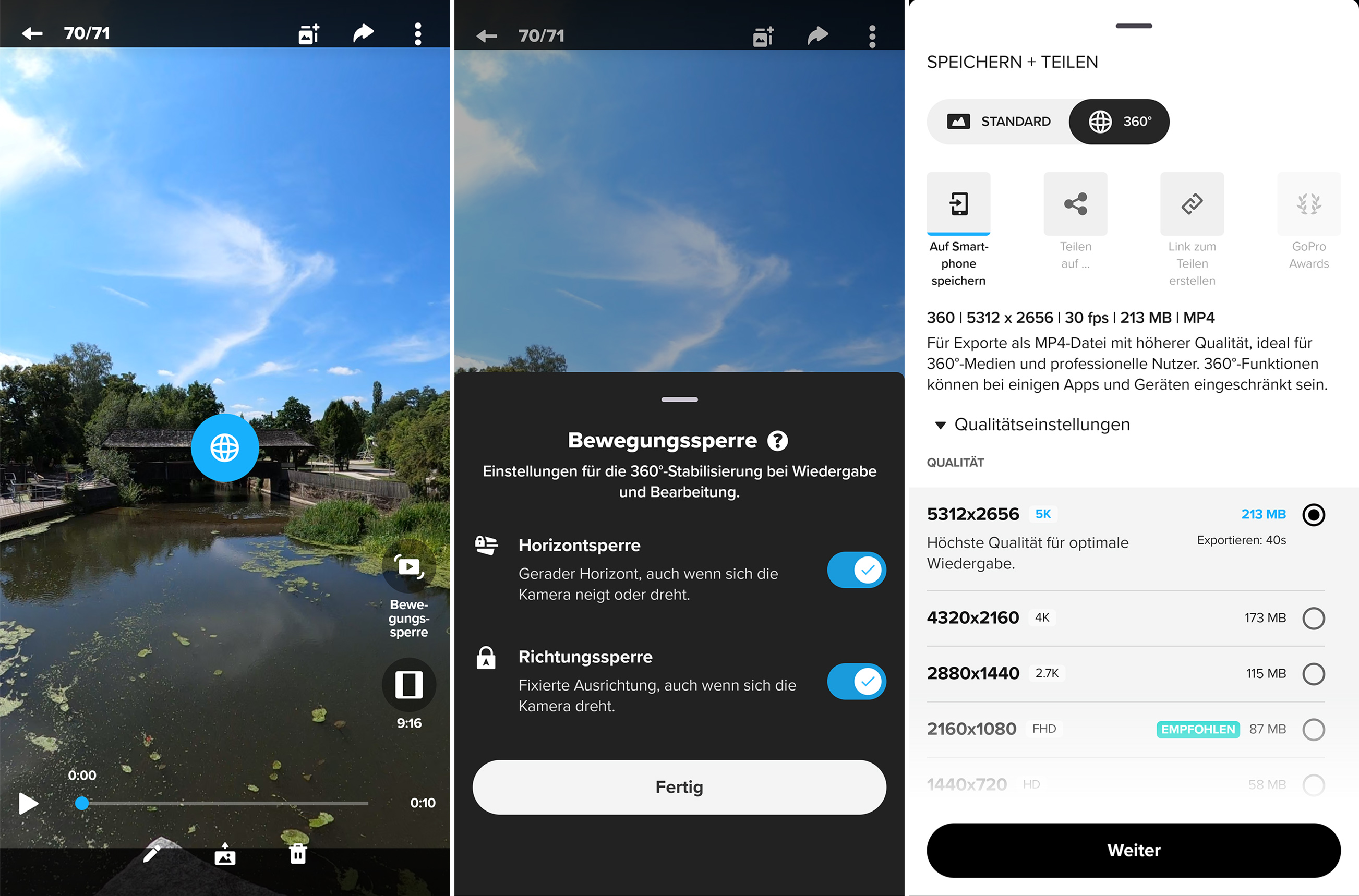Screen dimensions: 1359x896
Task: Switch to the STANDARD export mode
Action: pyautogui.click(x=999, y=122)
